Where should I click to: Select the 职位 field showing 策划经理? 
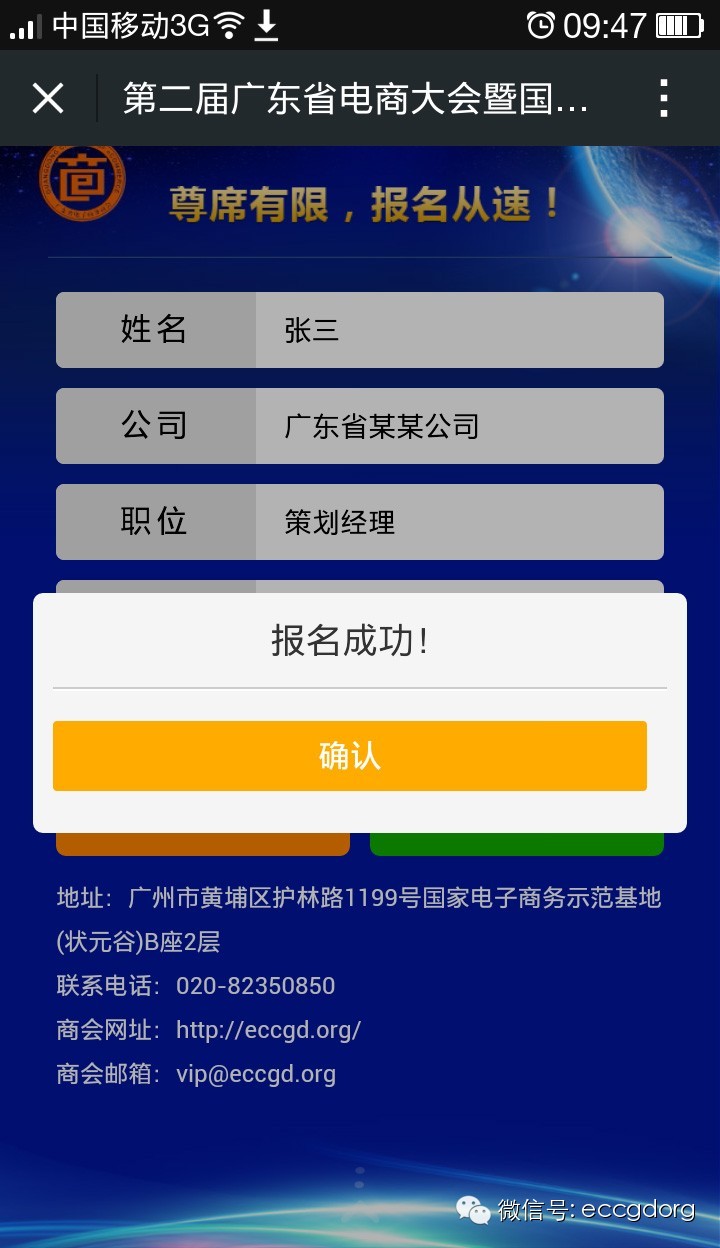(458, 522)
